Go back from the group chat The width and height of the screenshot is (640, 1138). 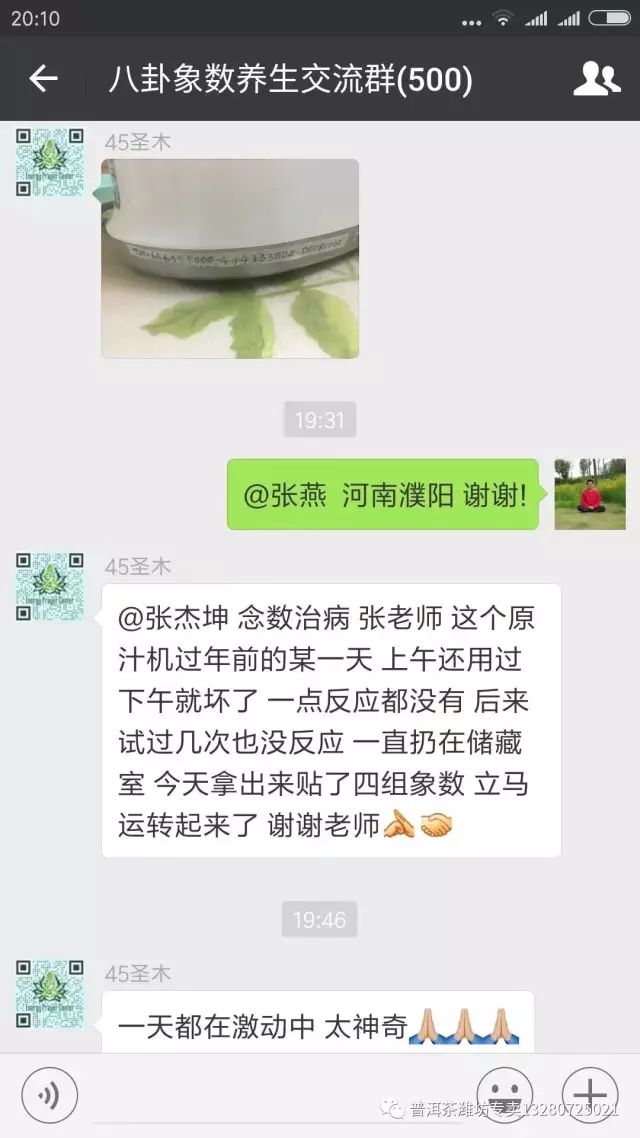pyautogui.click(x=43, y=79)
